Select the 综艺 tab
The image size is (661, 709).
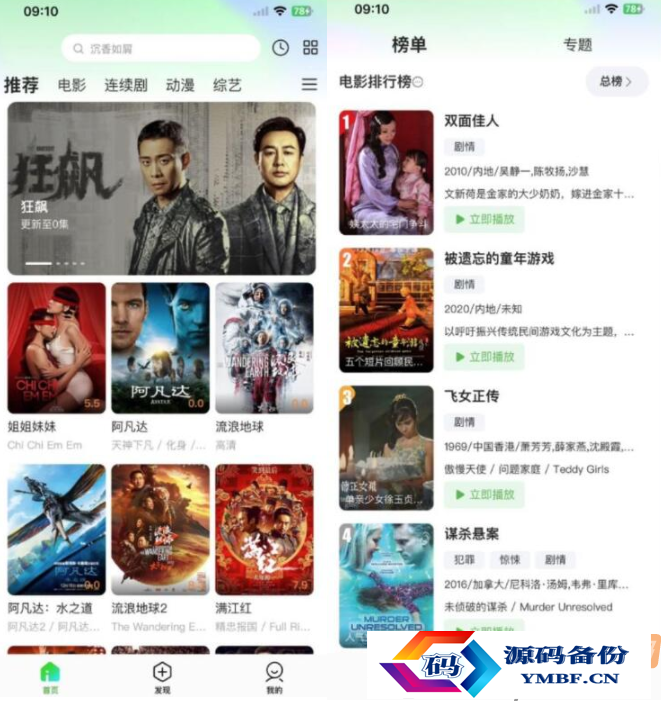[x=227, y=85]
